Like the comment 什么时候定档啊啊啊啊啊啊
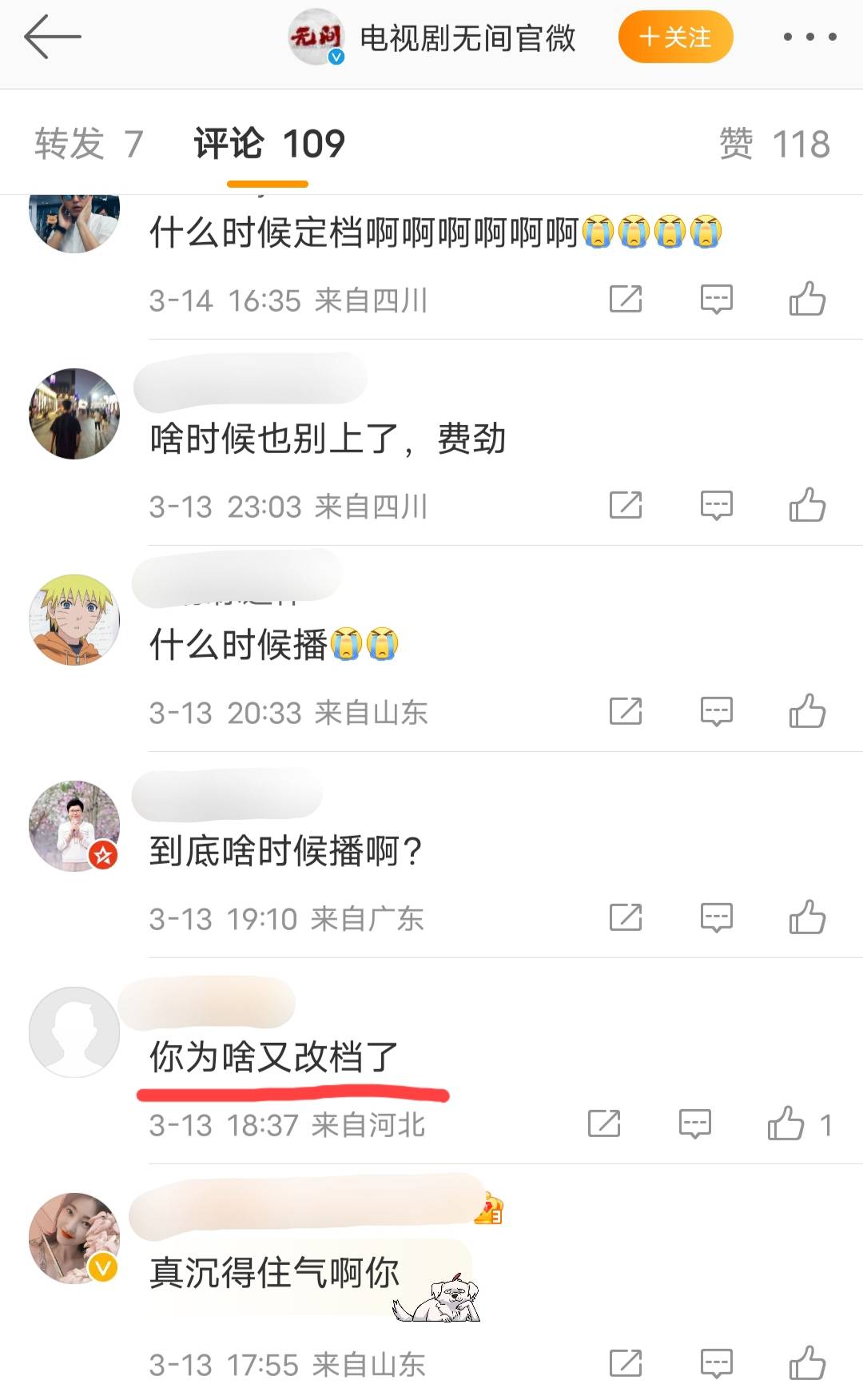863x1400 pixels. click(807, 299)
